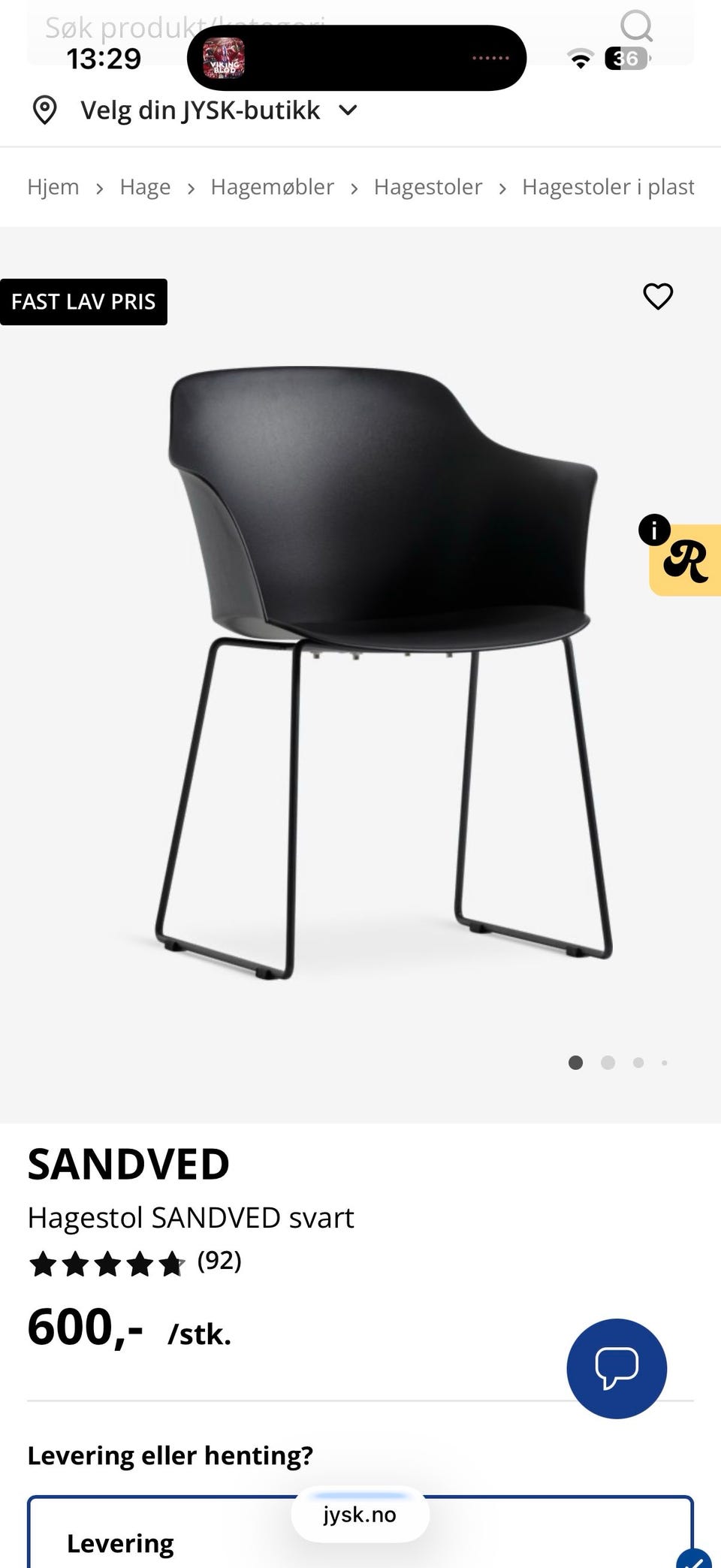The height and width of the screenshot is (1568, 721).
Task: Open the yellow R info tab
Action: [684, 560]
